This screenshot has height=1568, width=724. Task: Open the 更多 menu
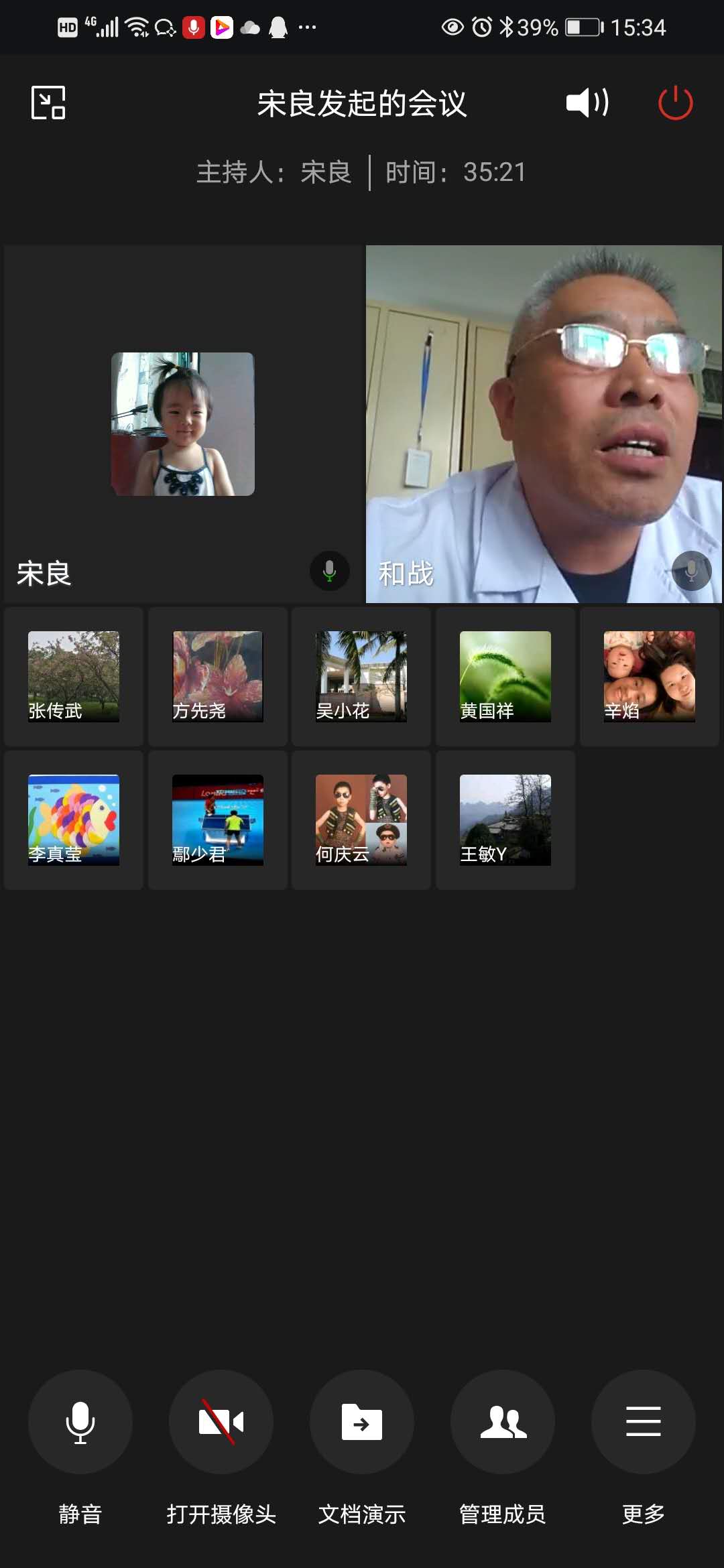[x=644, y=1422]
